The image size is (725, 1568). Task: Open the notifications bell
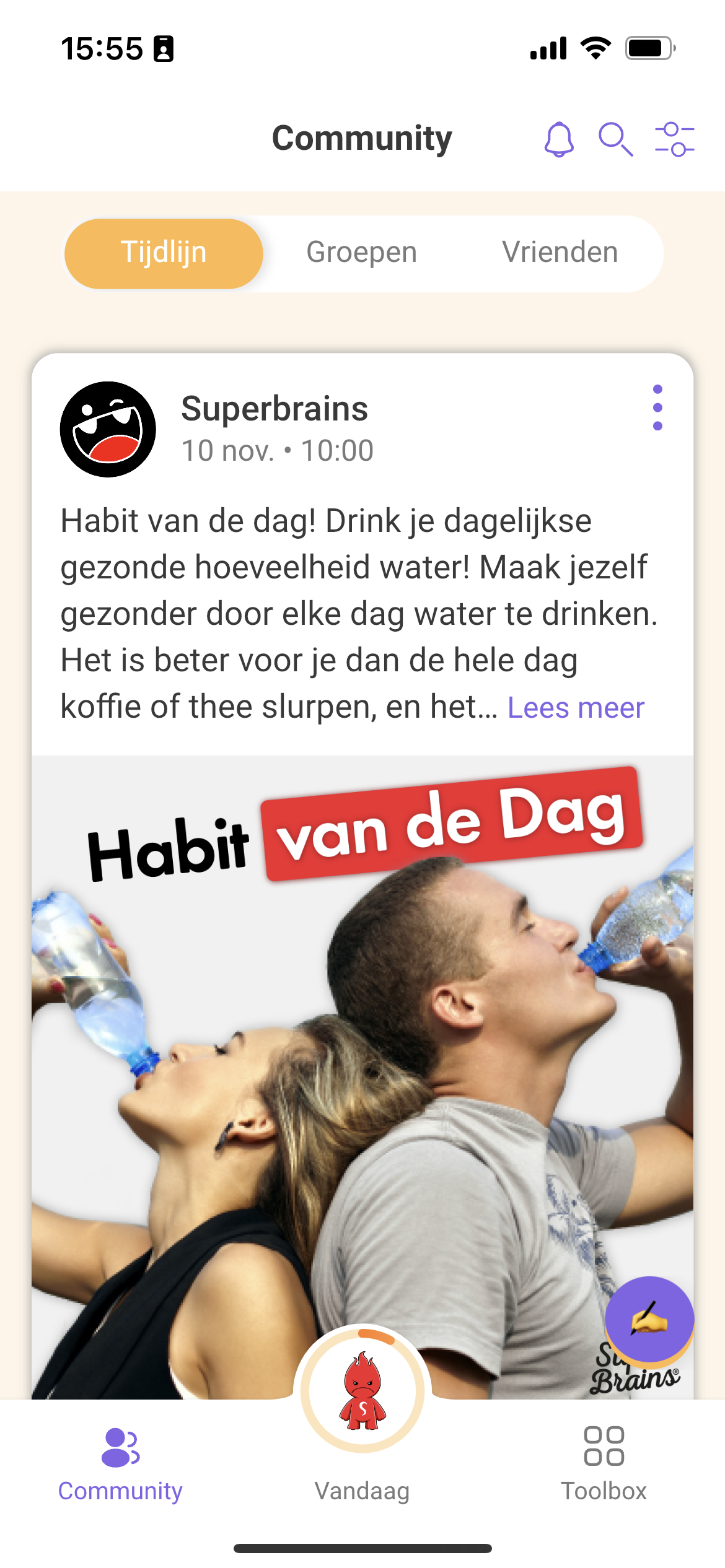pyautogui.click(x=558, y=139)
